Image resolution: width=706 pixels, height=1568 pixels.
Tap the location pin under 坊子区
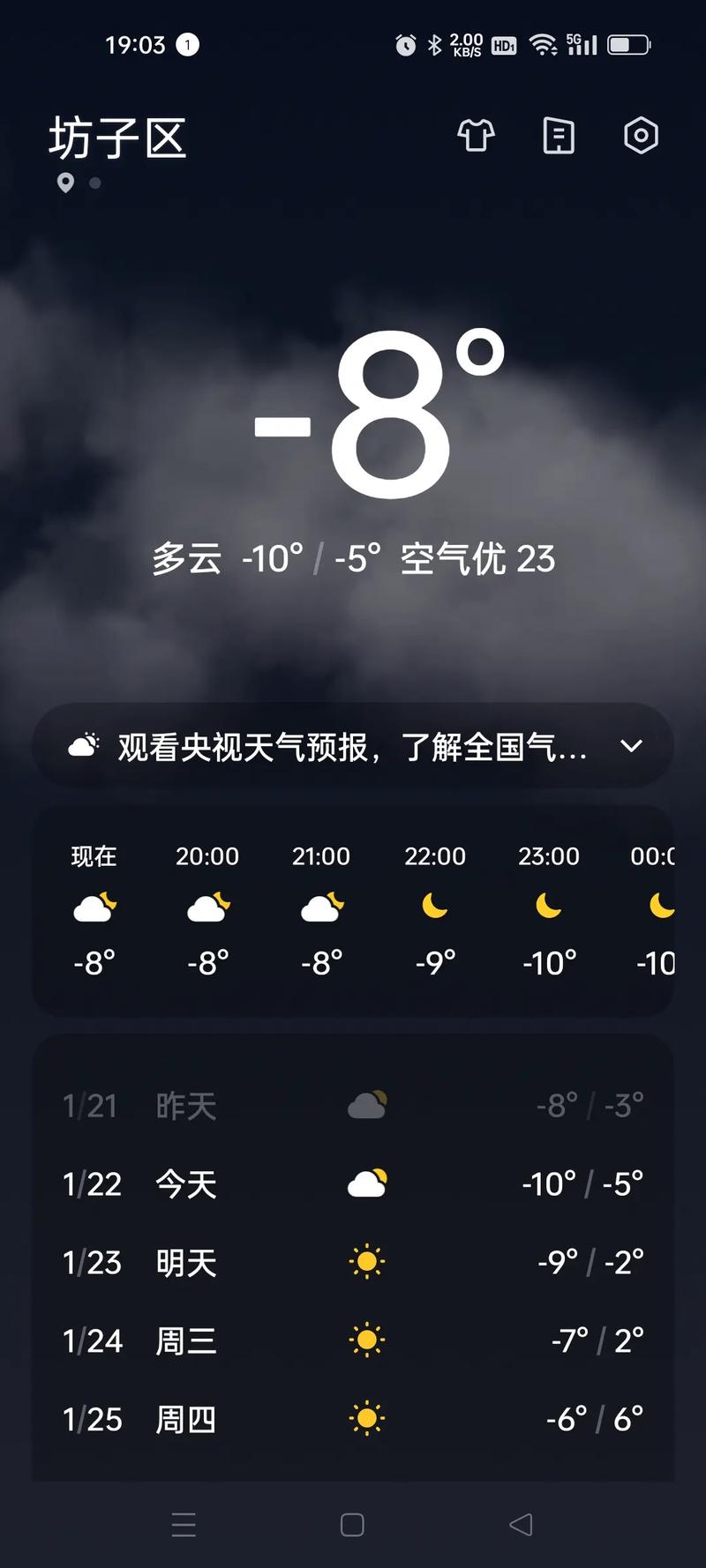pos(66,185)
